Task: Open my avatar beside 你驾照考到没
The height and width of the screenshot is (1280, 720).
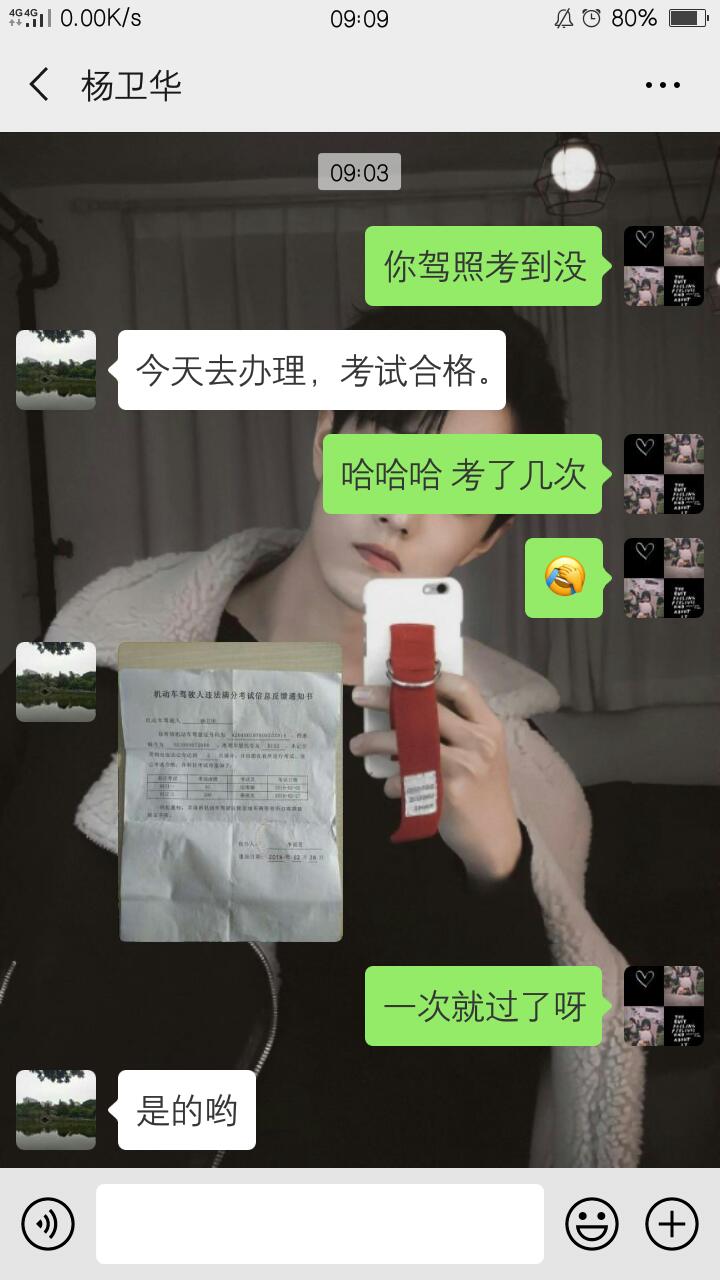Action: point(664,266)
